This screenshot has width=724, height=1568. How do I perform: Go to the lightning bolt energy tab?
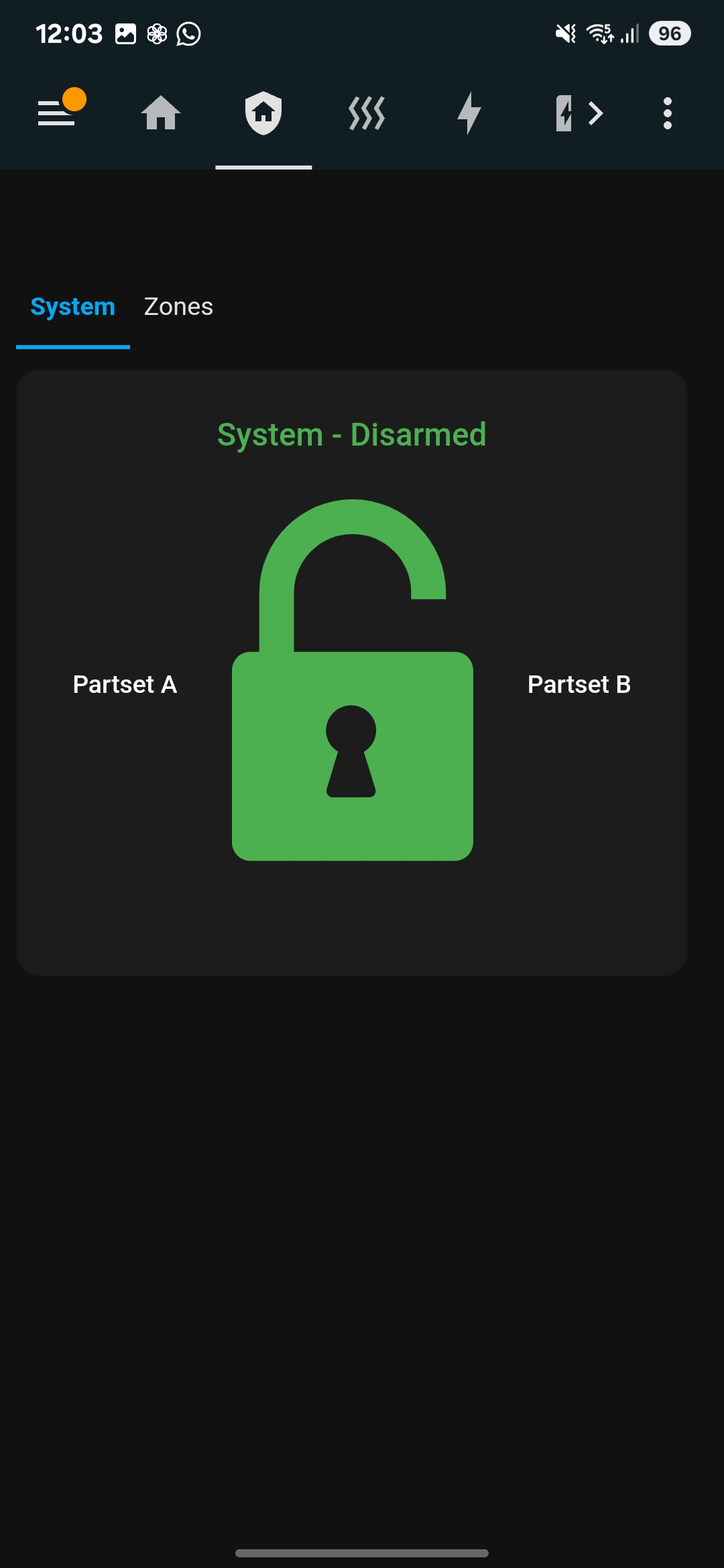(469, 113)
